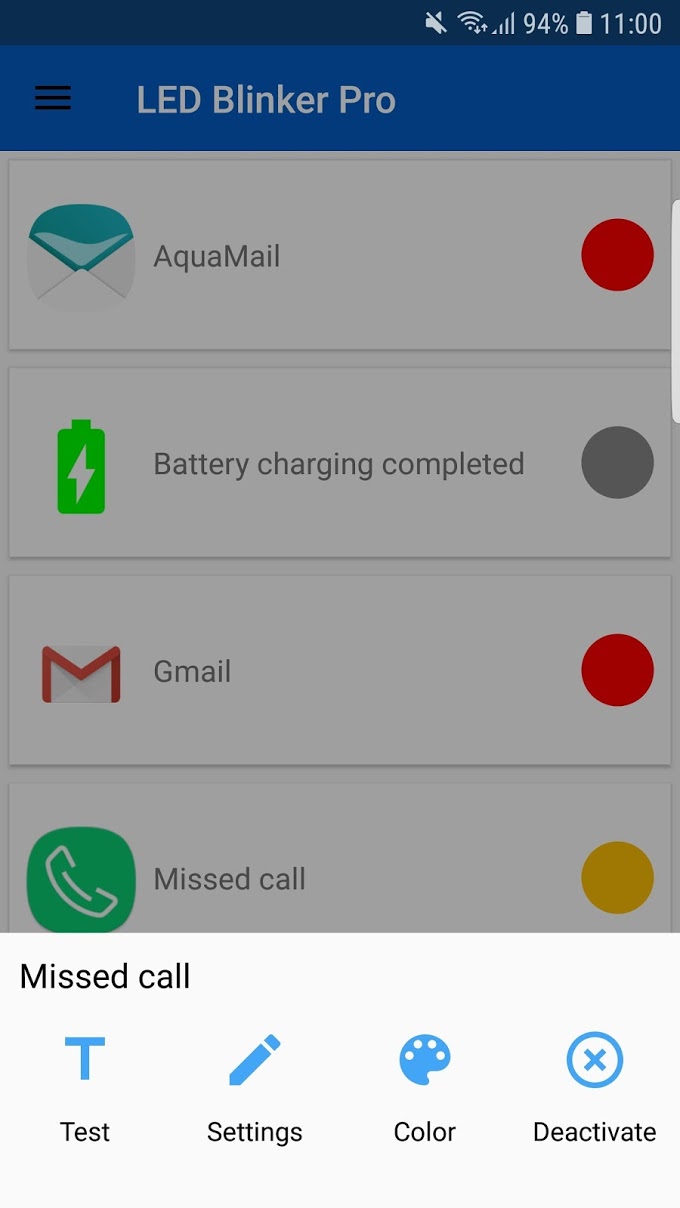
Task: Open the hamburger drawer menu
Action: click(53, 98)
